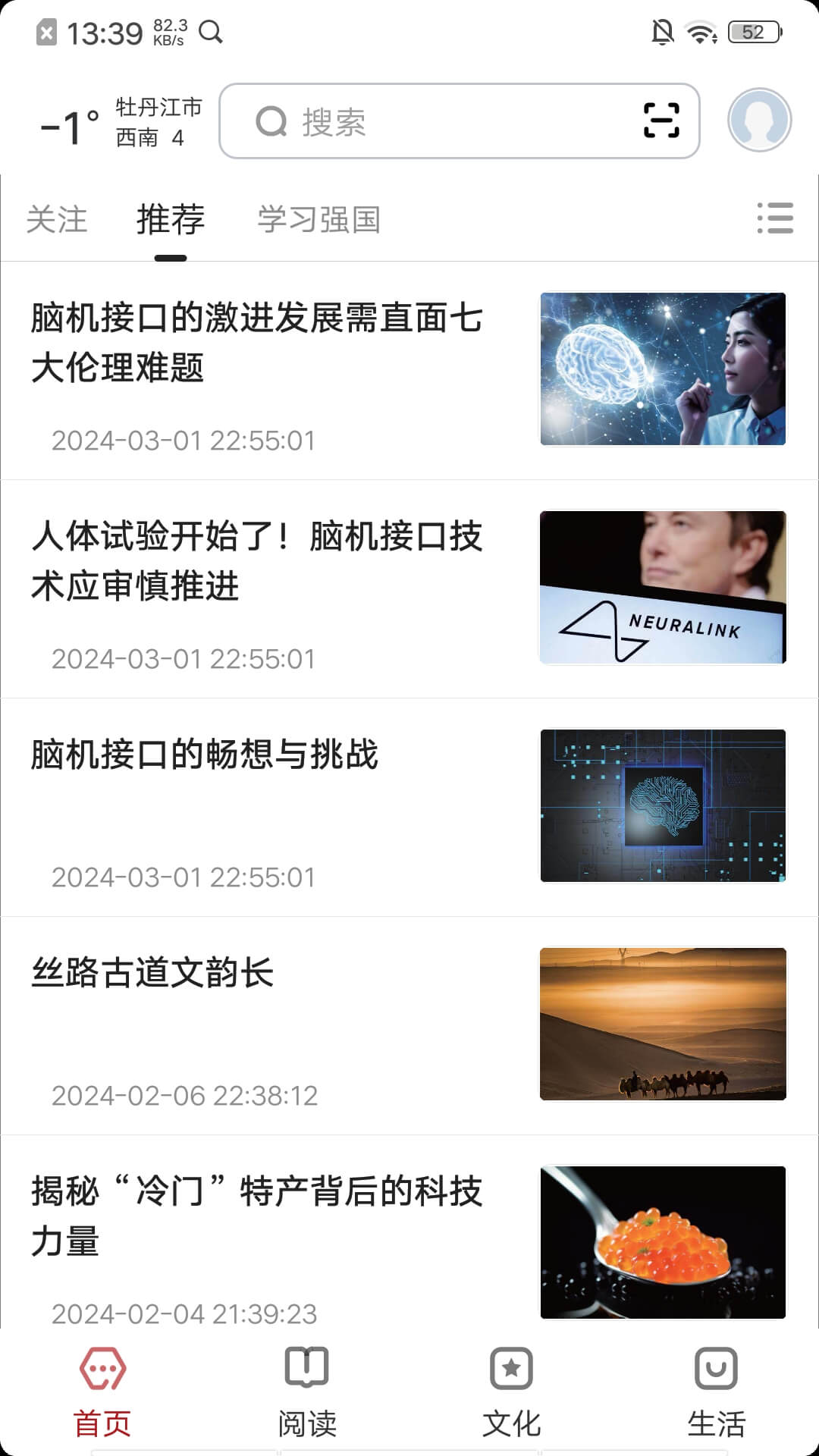
Task: Open the 生活 life section icon
Action: tap(715, 1371)
